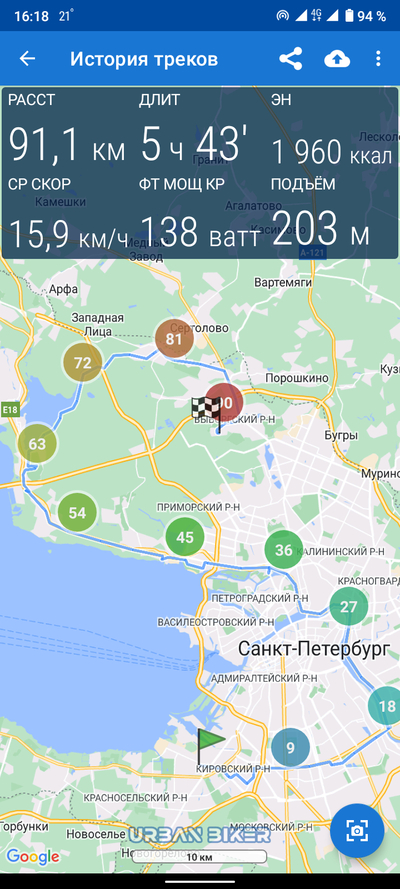This screenshot has width=400, height=889.
Task: Select the 9 km route marker
Action: (290, 747)
